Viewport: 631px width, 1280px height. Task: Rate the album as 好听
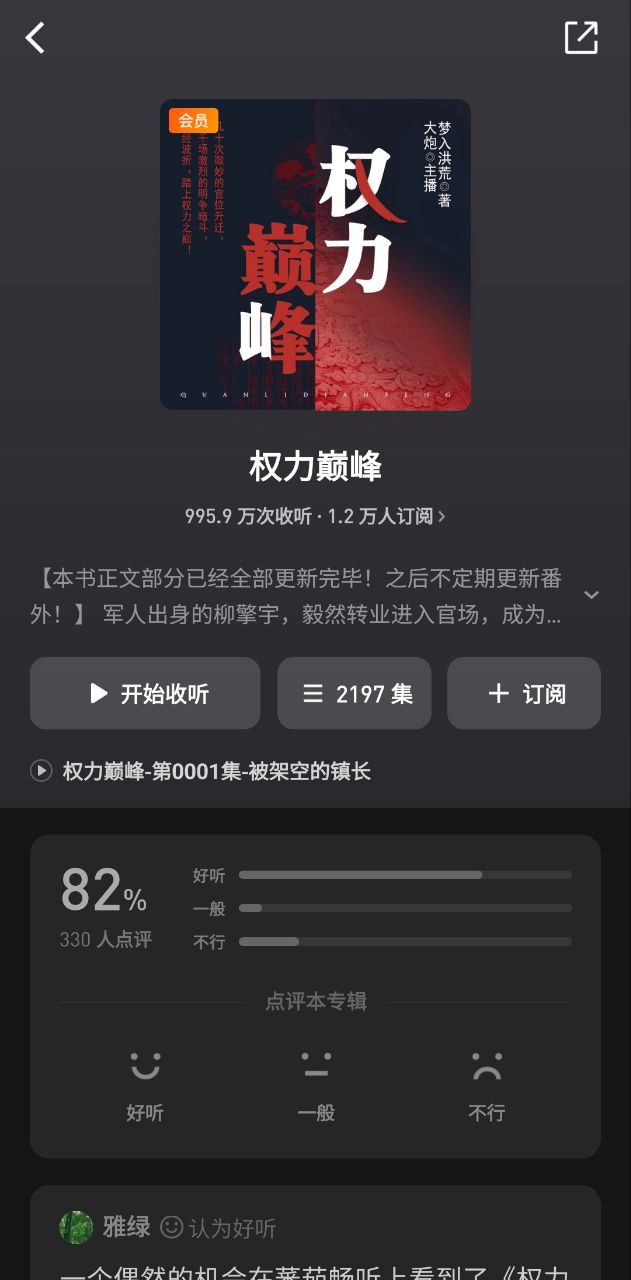point(145,1083)
